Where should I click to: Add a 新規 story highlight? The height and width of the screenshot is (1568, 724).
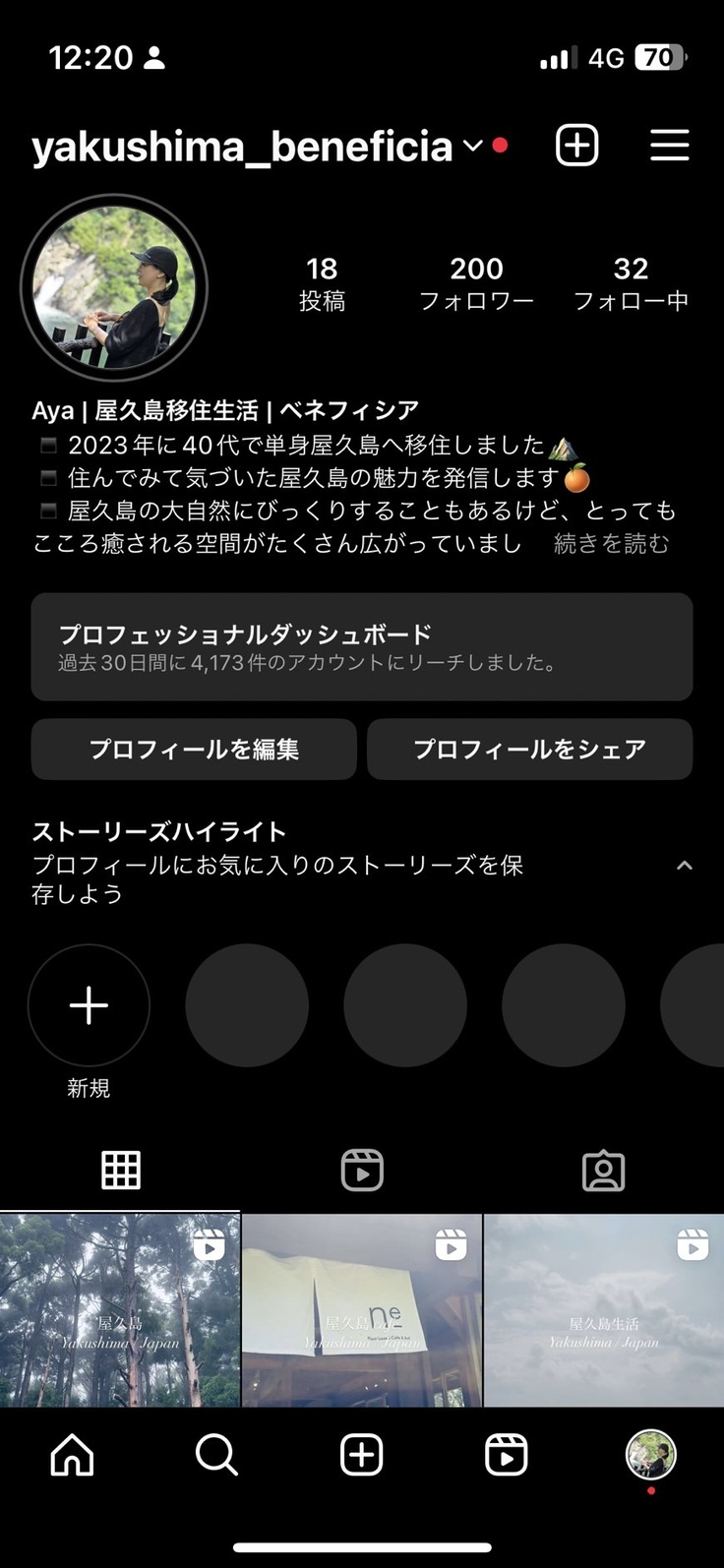click(89, 1005)
